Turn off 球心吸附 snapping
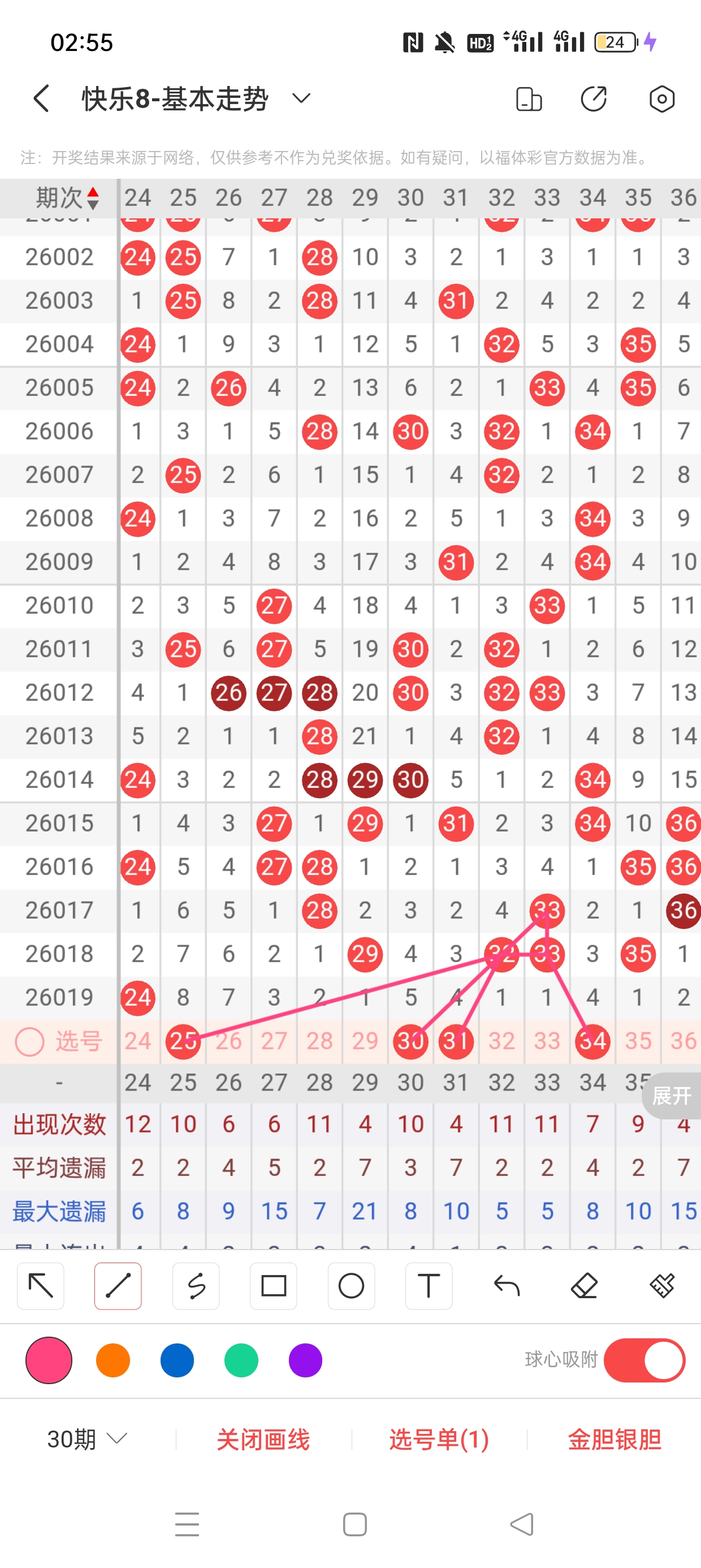 pos(644,1360)
